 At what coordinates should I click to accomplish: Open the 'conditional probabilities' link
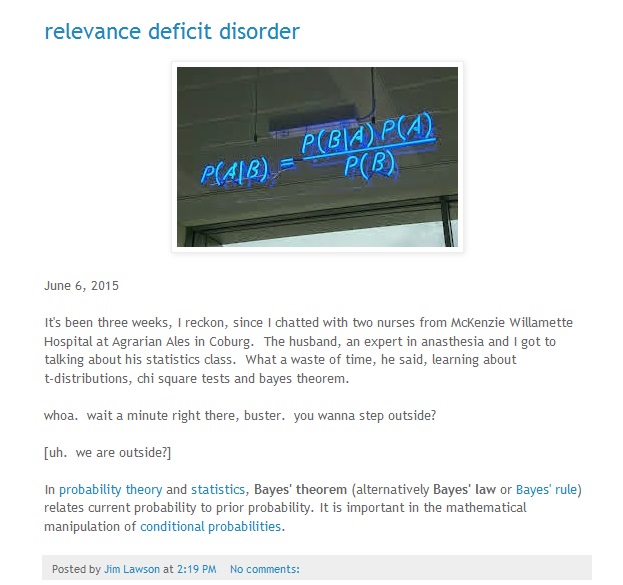(x=210, y=526)
